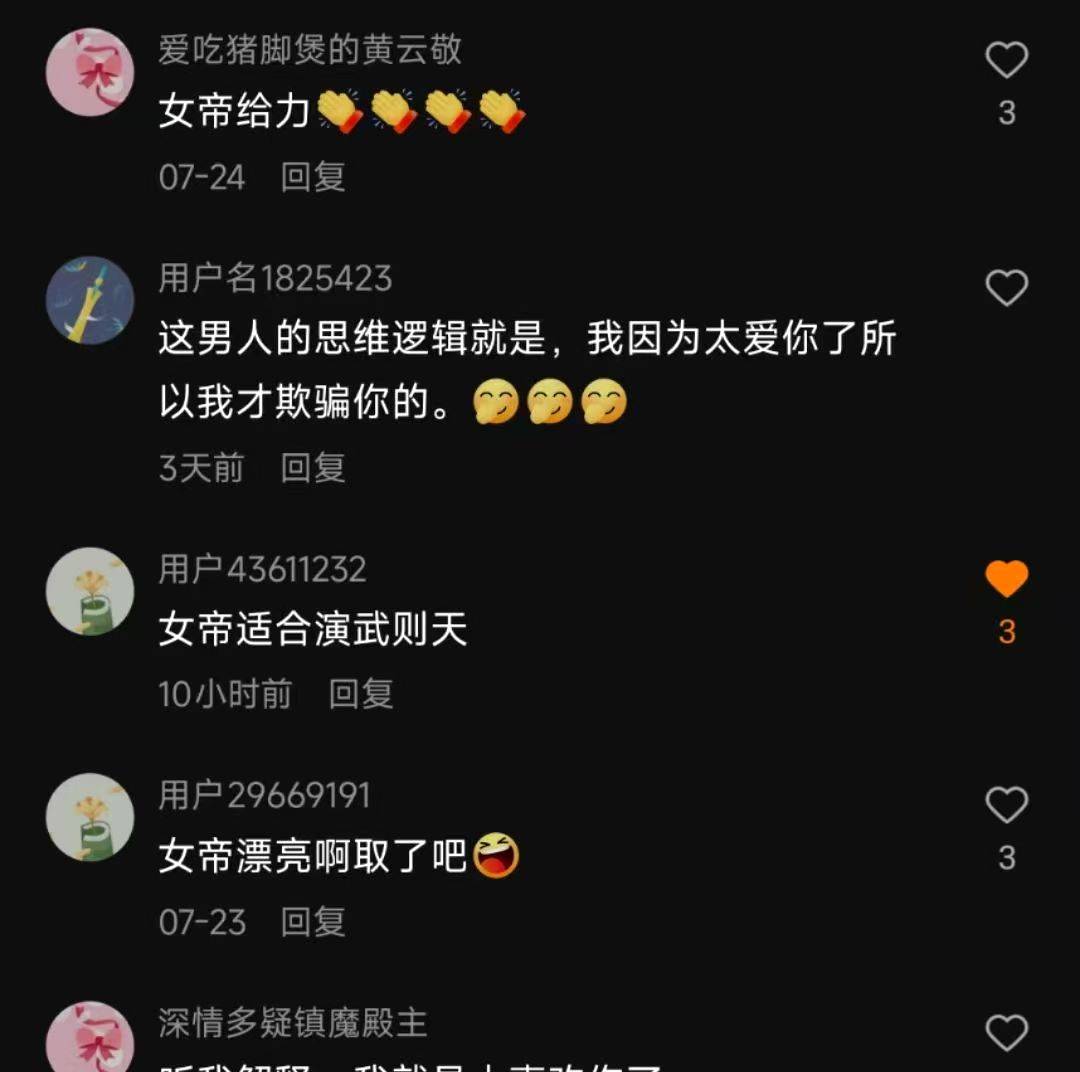Image resolution: width=1080 pixels, height=1072 pixels.
Task: Reply to 用户29669191's comment
Action: pos(313,921)
